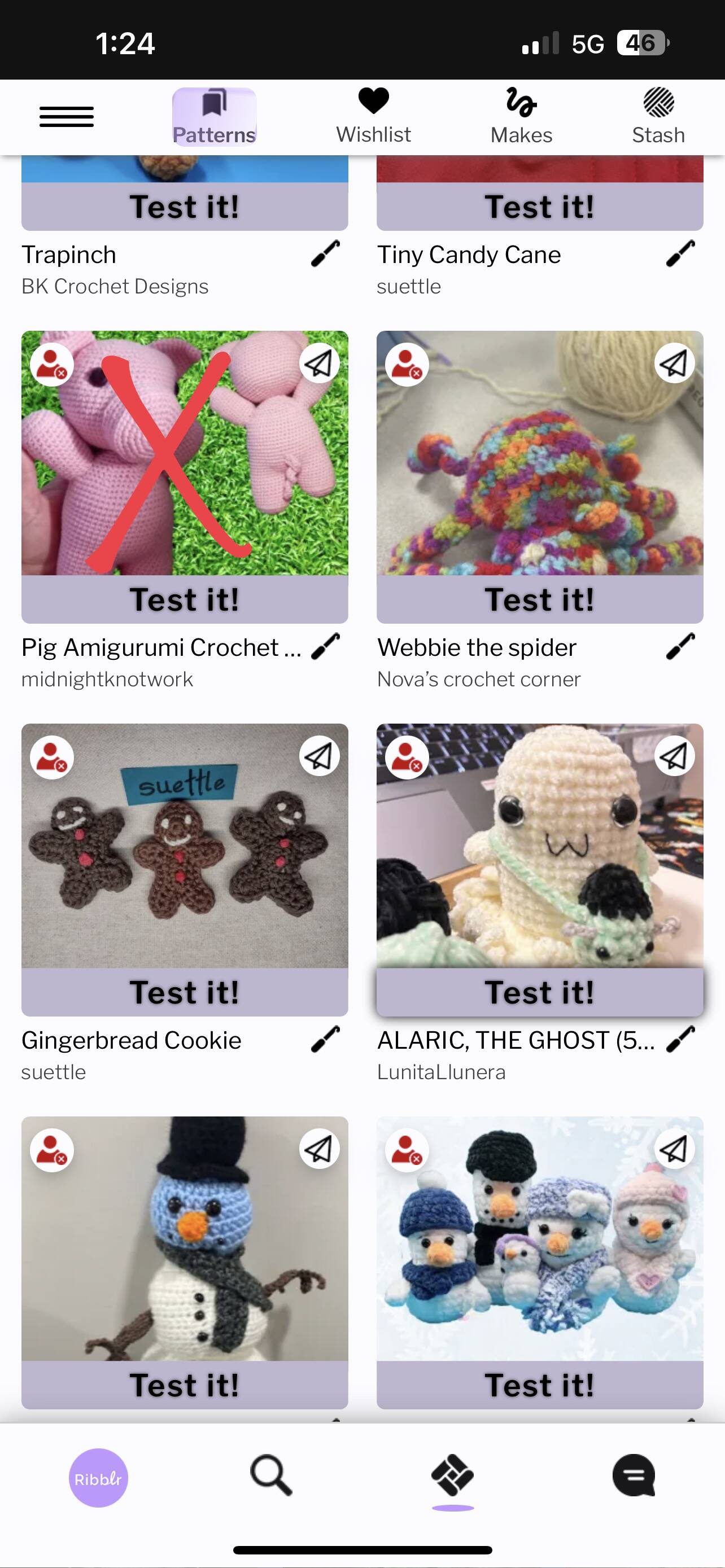Switch to the Wishlist tab
The image size is (725, 1568).
pos(373,116)
